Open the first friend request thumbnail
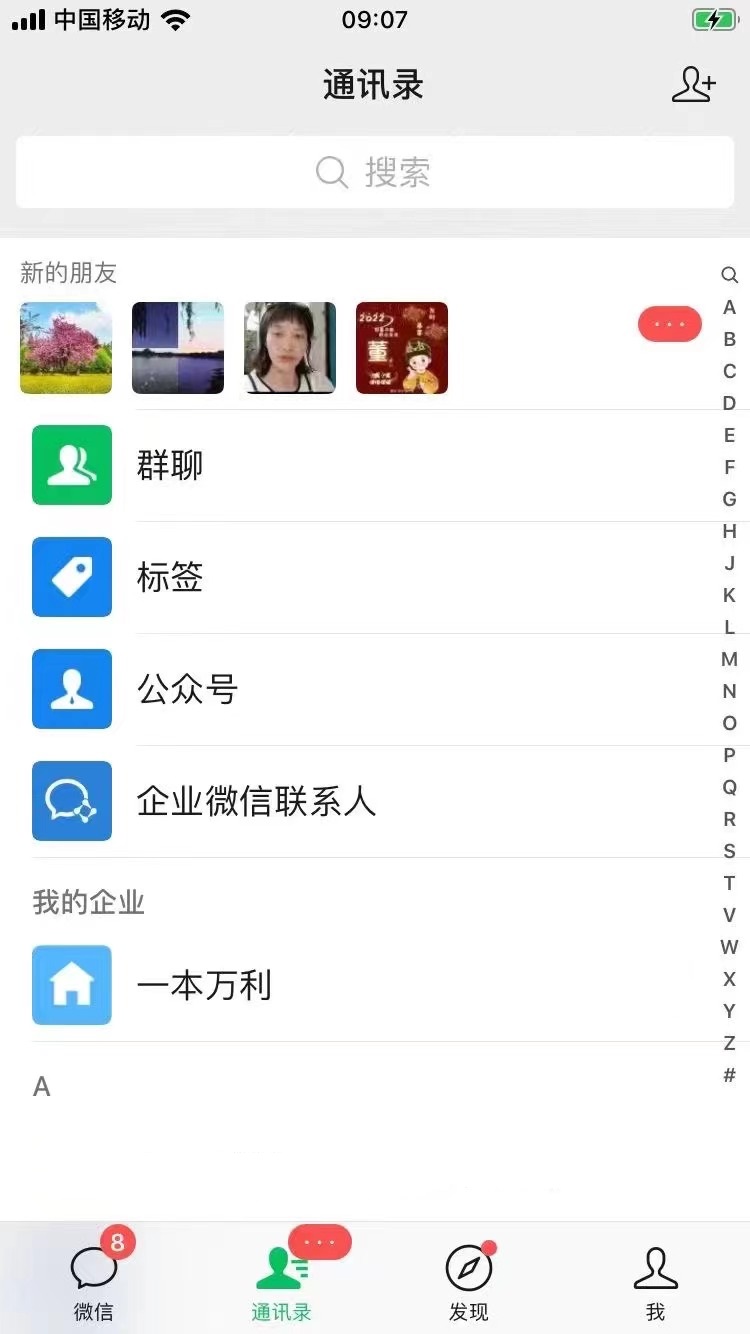The width and height of the screenshot is (750, 1334). point(65,348)
